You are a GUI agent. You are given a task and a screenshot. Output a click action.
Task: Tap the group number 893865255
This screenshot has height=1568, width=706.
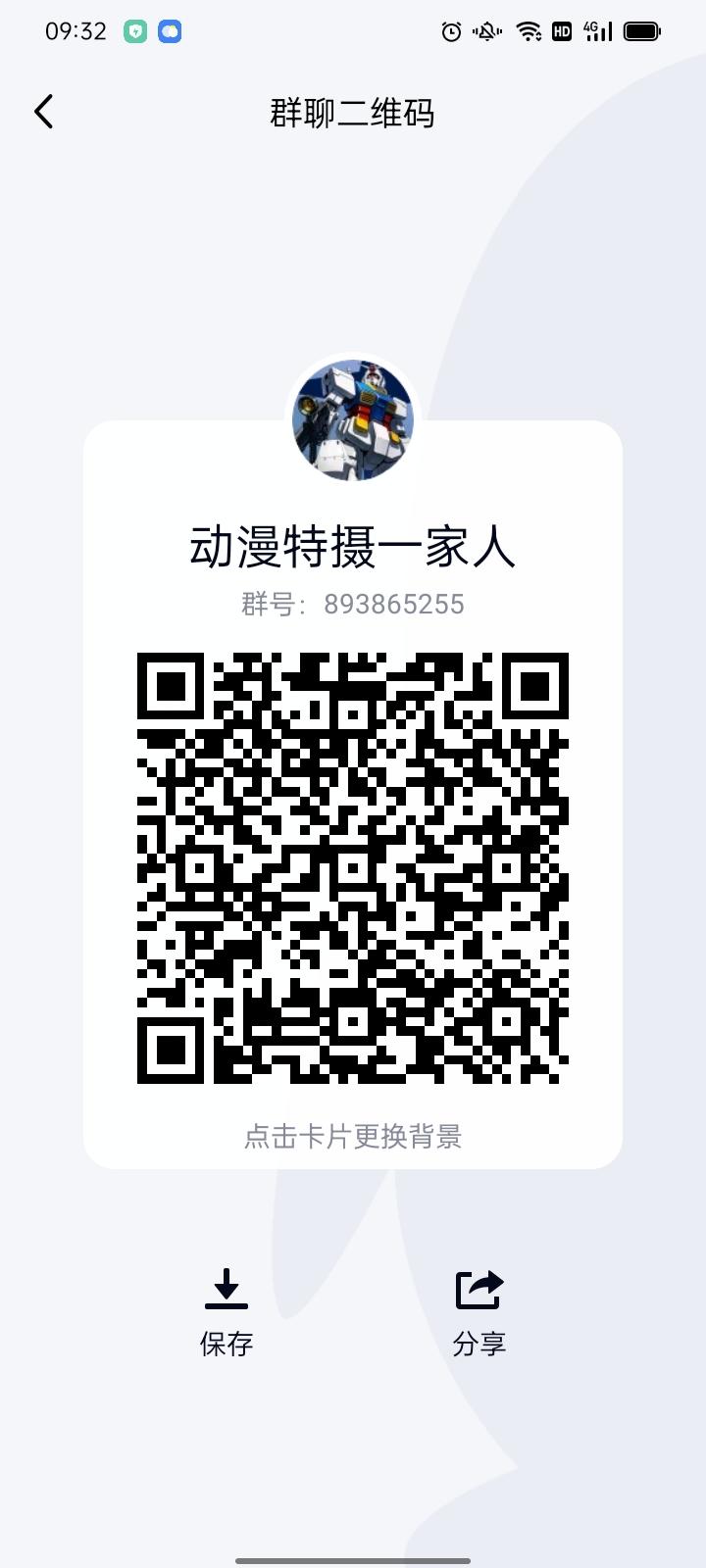point(354,604)
